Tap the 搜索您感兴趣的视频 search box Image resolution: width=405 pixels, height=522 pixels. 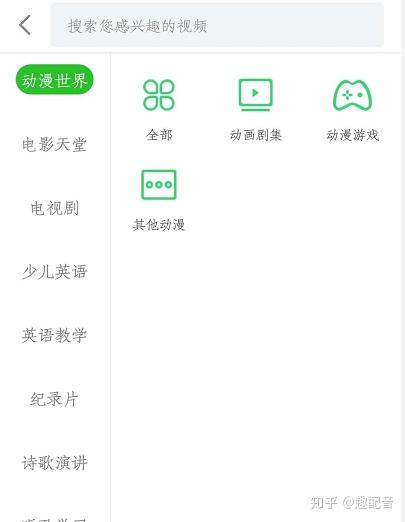pyautogui.click(x=217, y=25)
